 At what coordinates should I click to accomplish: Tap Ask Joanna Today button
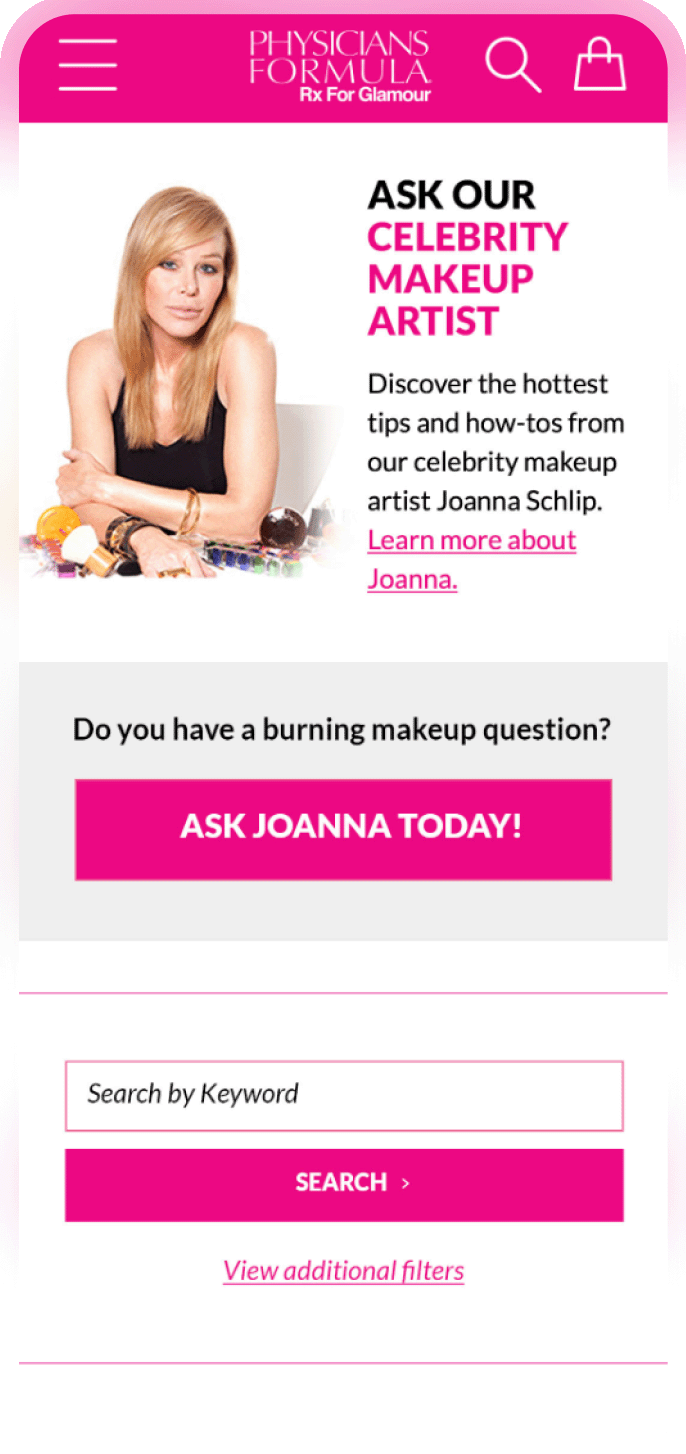[343, 829]
